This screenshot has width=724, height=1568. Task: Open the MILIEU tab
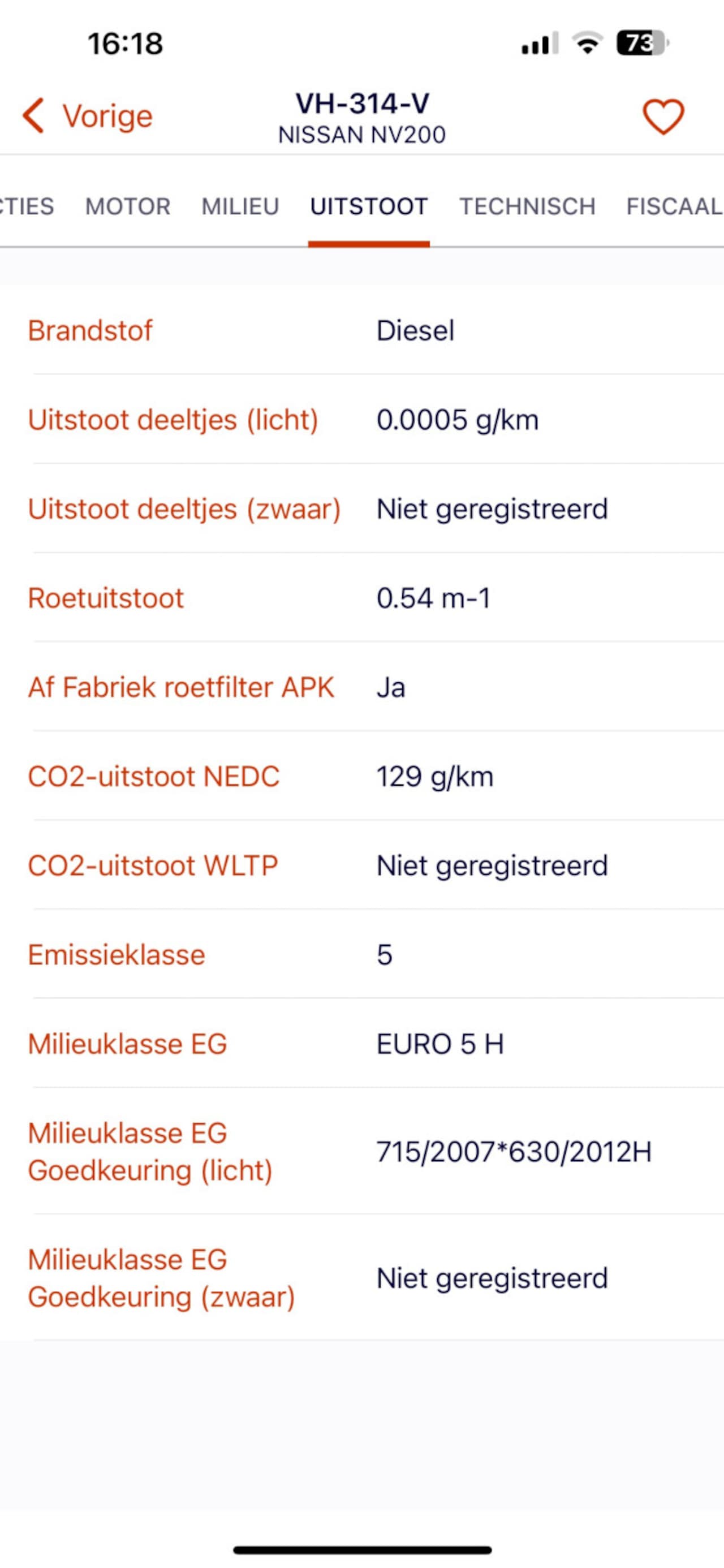[240, 206]
